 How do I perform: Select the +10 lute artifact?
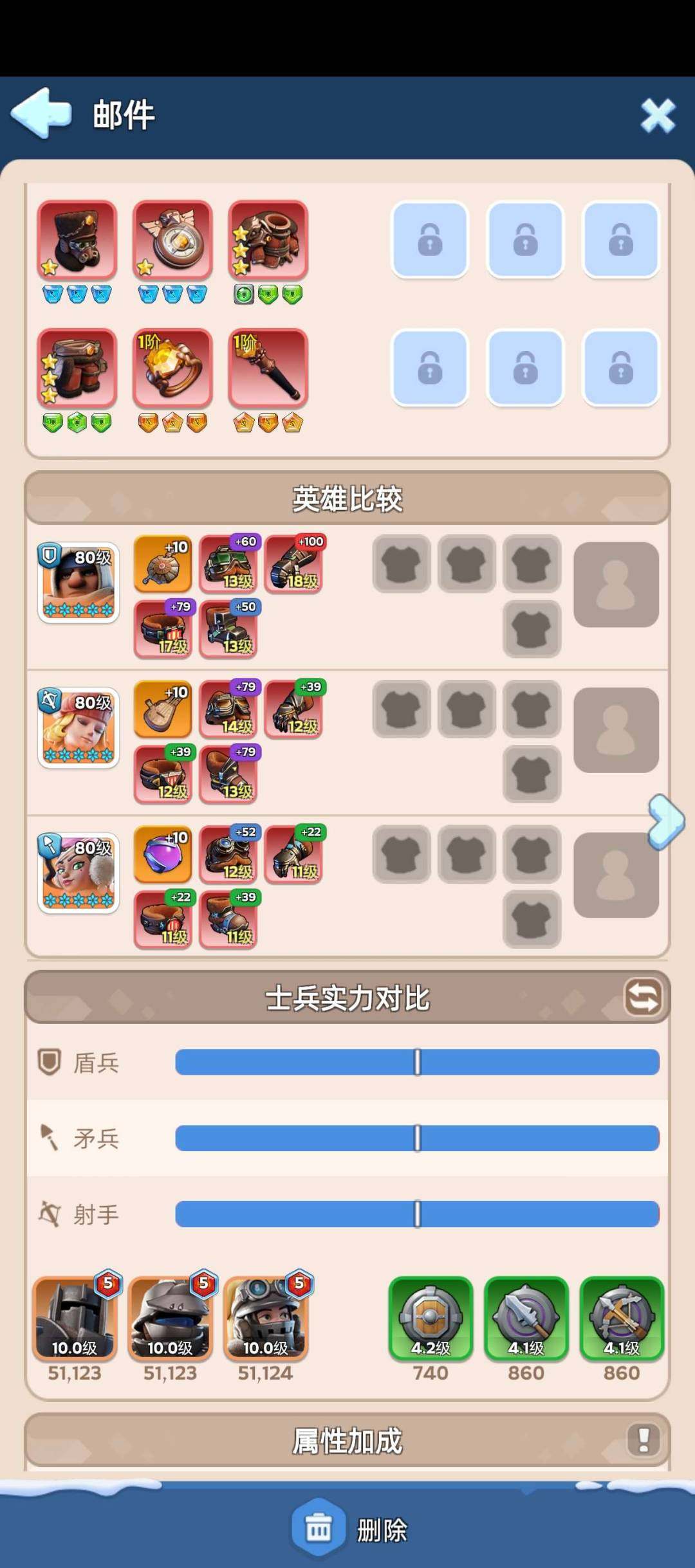162,711
